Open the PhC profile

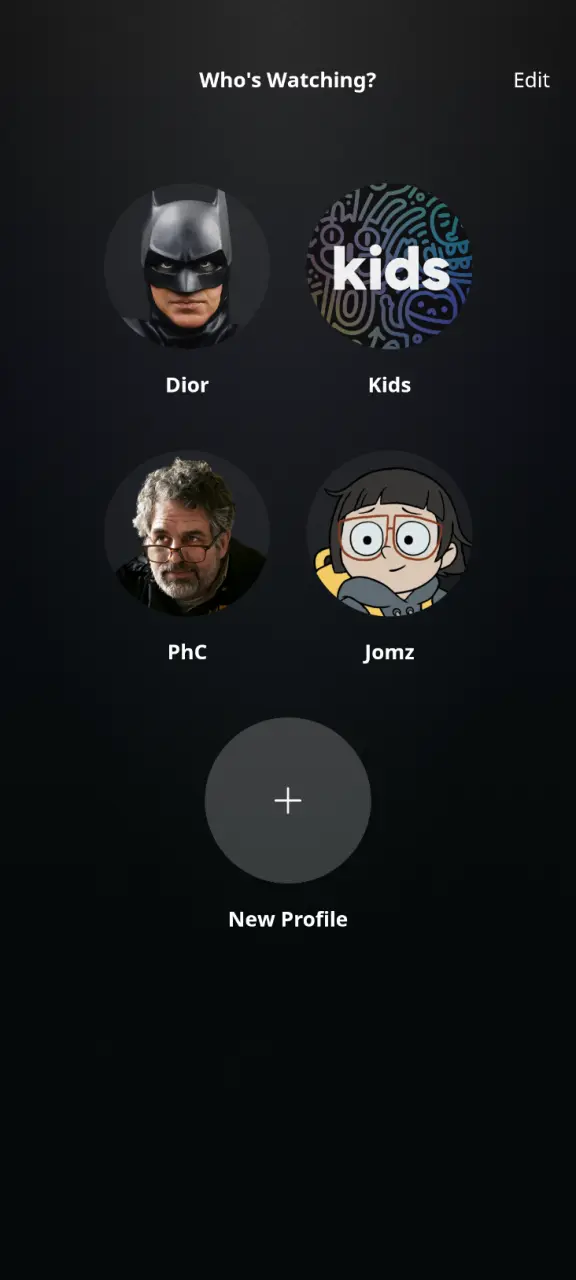coord(187,533)
